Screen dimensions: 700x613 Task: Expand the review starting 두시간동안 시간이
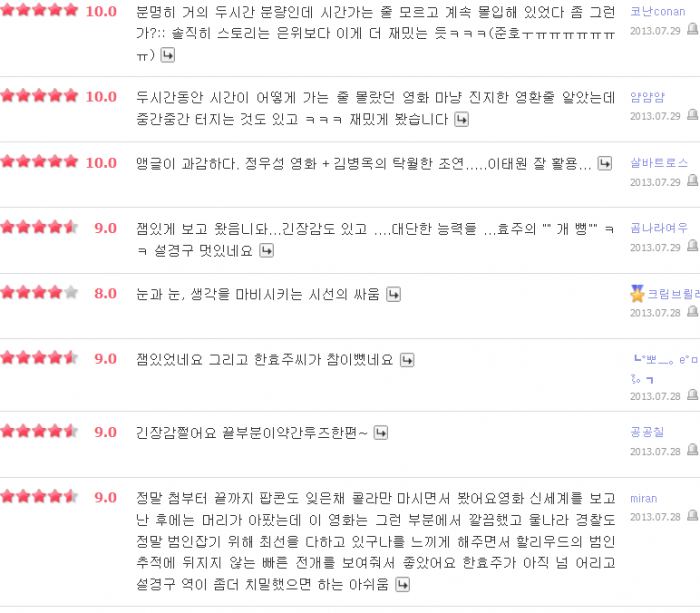462,120
